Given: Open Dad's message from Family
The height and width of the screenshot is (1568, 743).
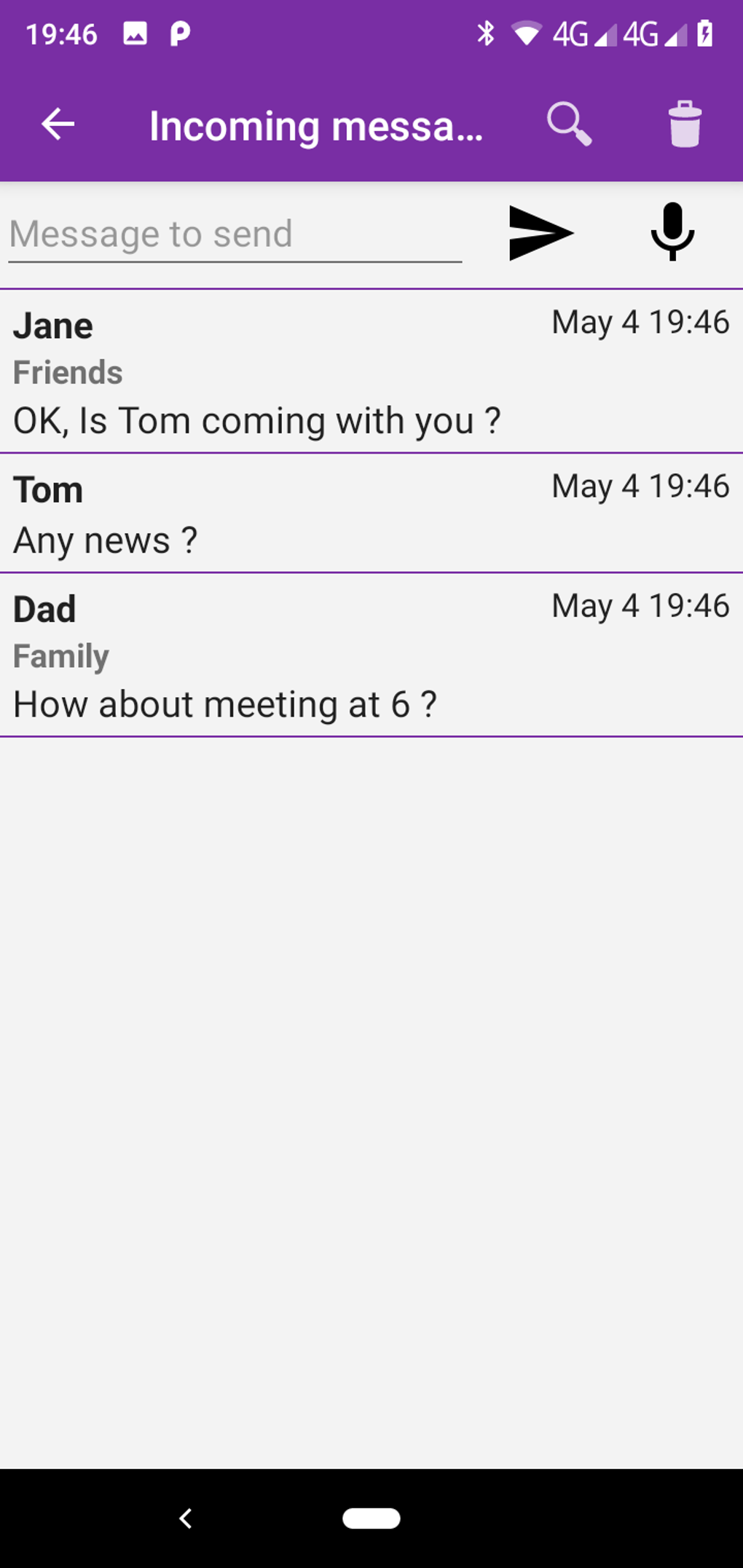Looking at the screenshot, I should pyautogui.click(x=371, y=655).
